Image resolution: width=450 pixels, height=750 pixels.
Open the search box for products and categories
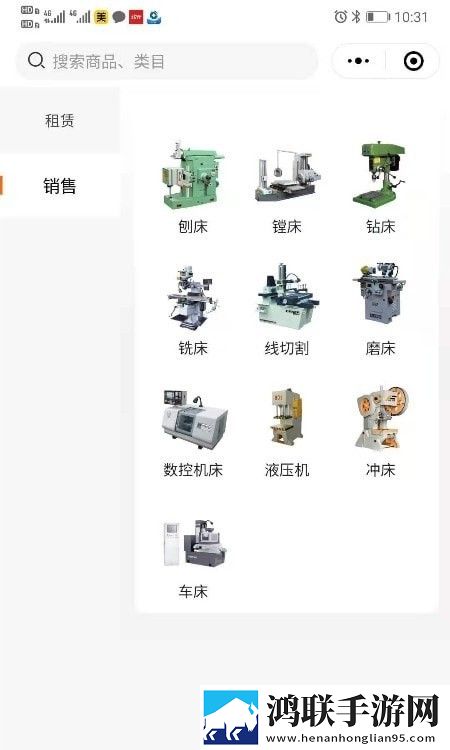pyautogui.click(x=167, y=61)
